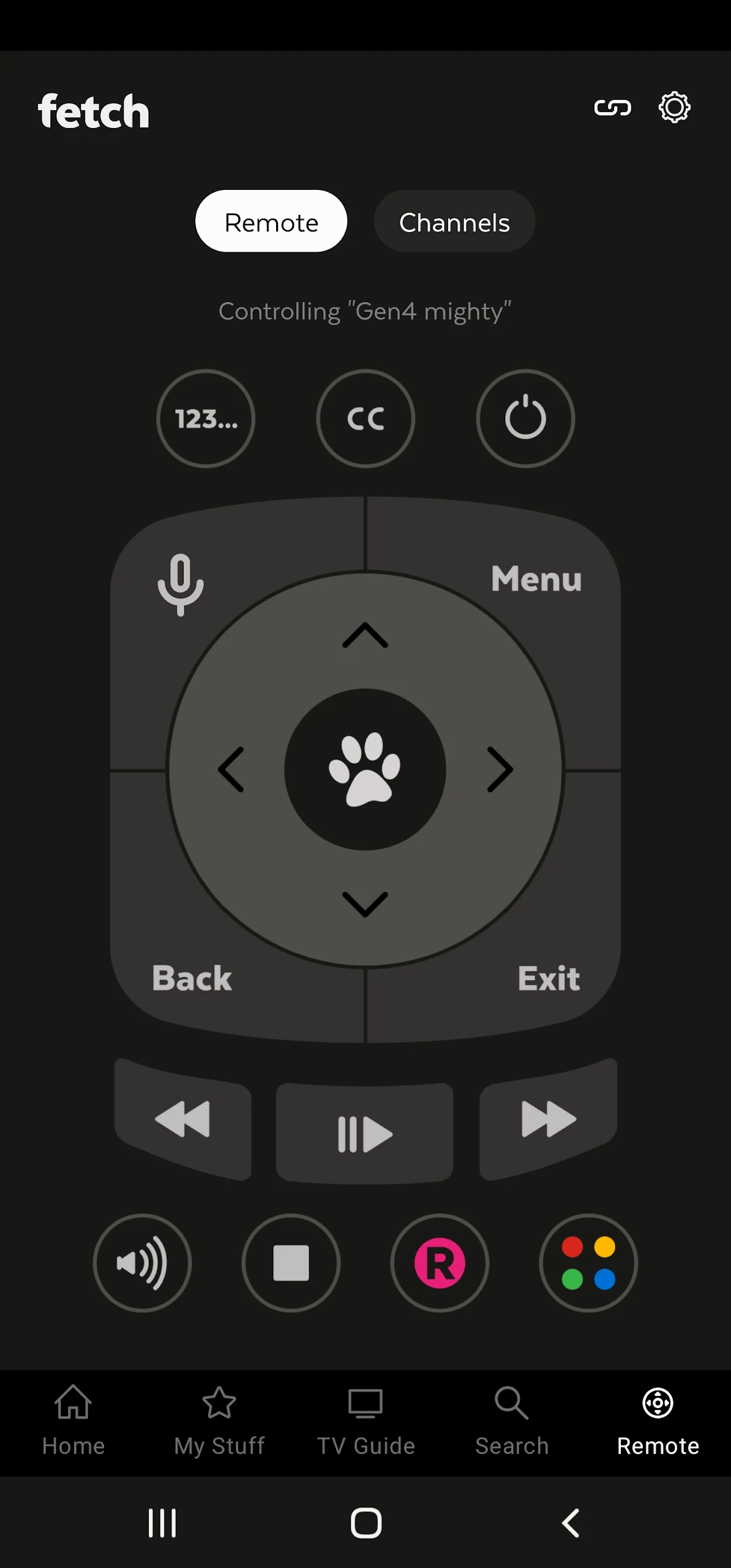Tap the play/pause button
This screenshot has height=1568, width=731.
point(365,1133)
